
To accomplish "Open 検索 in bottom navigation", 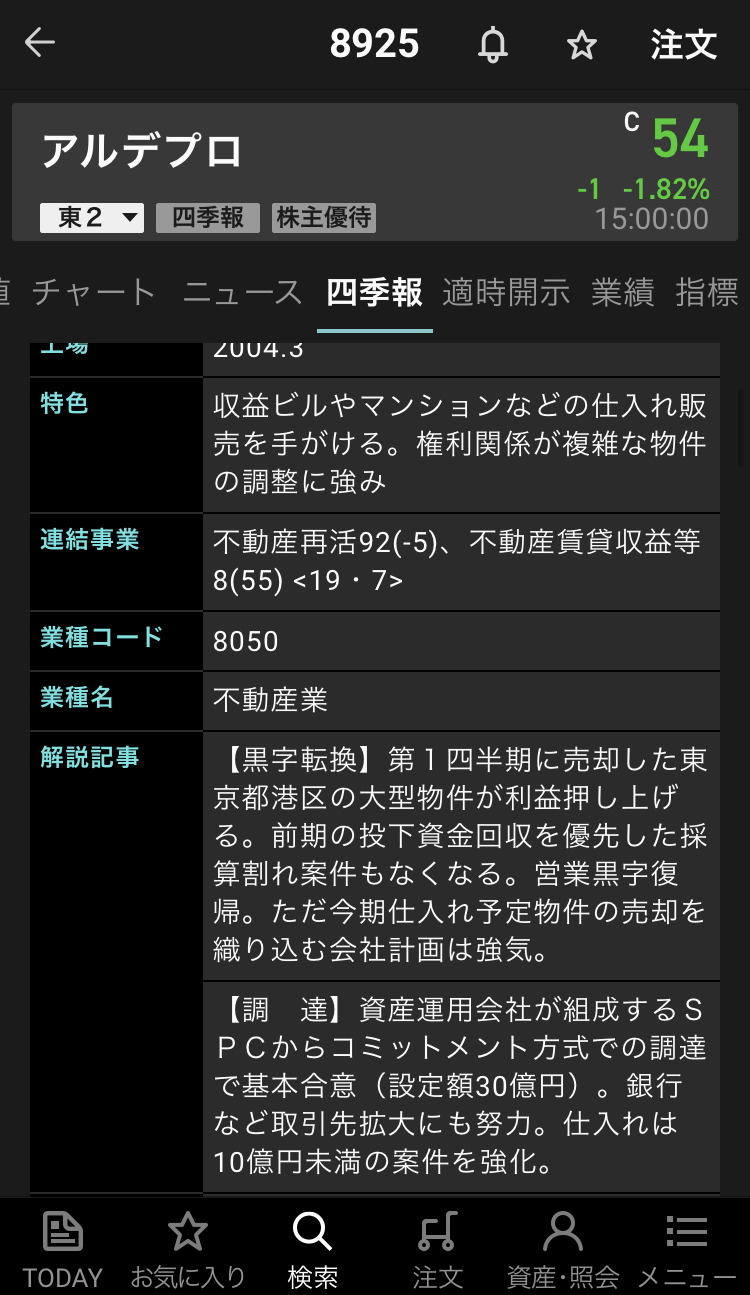I will (312, 1248).
